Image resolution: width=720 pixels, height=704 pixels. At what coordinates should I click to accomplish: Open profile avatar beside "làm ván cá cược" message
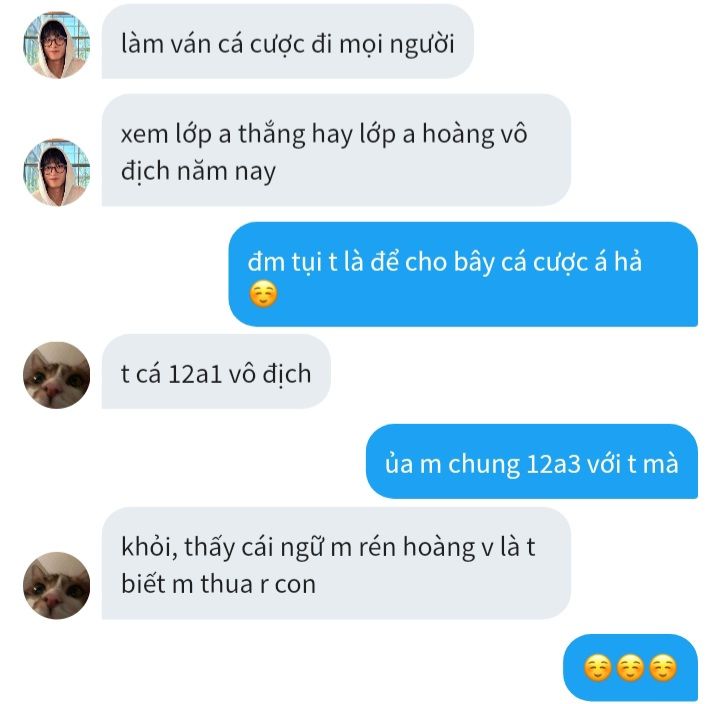(x=57, y=46)
